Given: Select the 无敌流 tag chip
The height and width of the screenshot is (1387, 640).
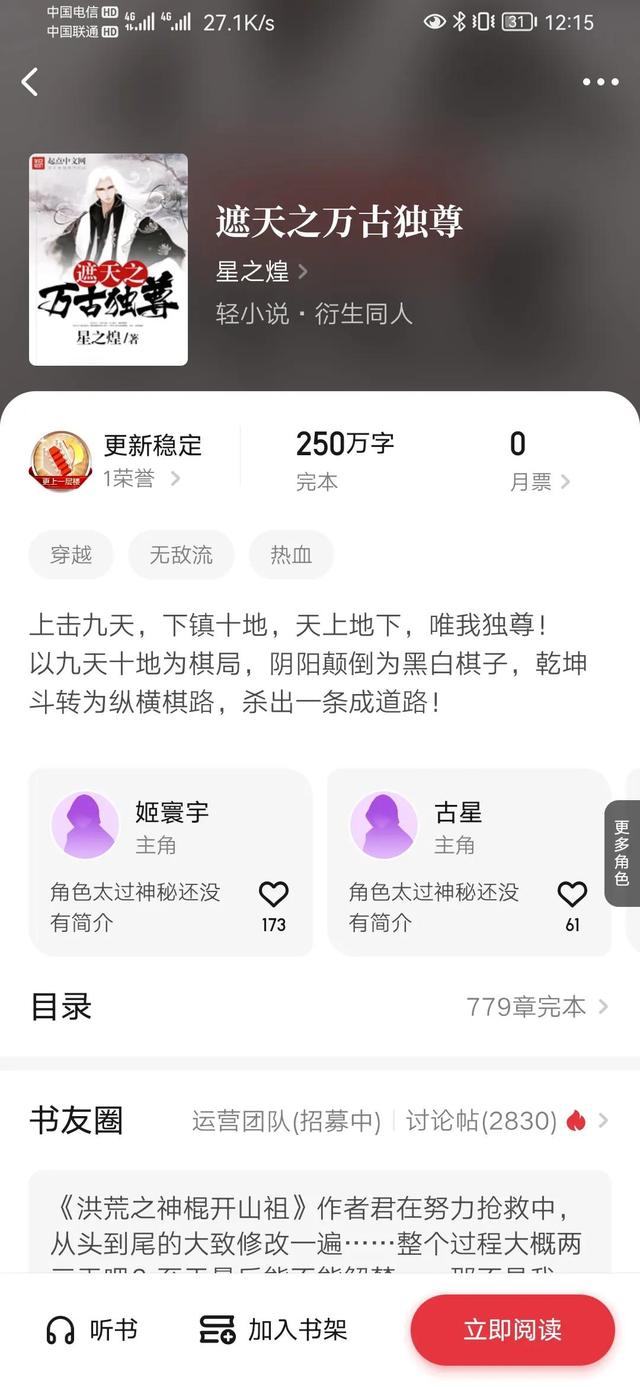Looking at the screenshot, I should click(x=181, y=555).
